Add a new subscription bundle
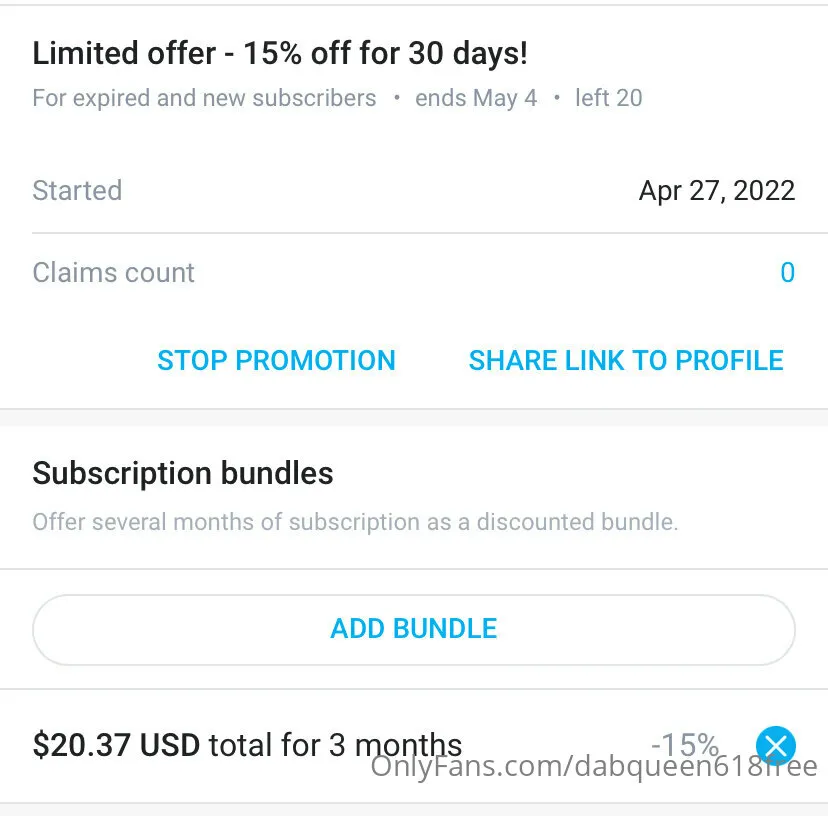The height and width of the screenshot is (816, 828). [414, 629]
